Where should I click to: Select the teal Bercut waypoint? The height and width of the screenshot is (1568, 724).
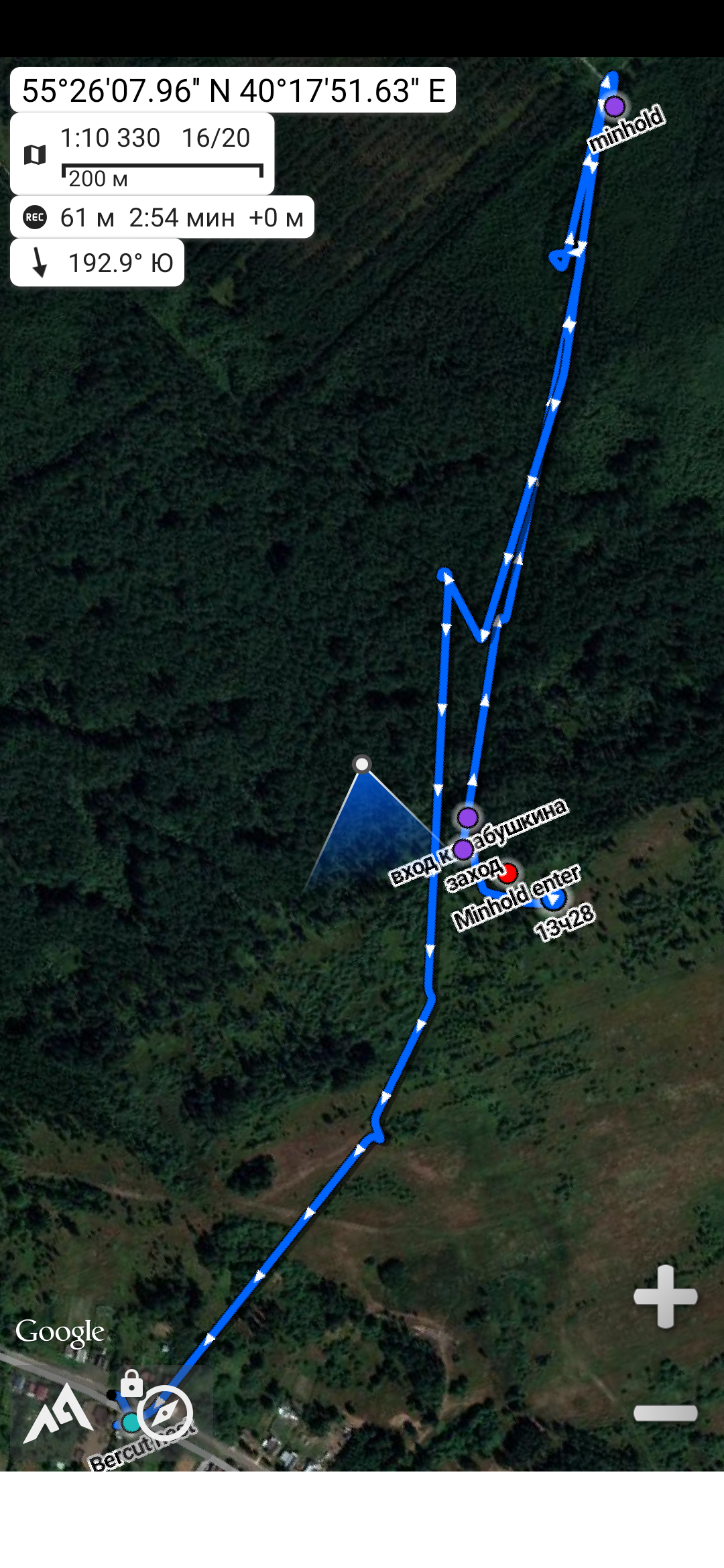click(130, 1422)
